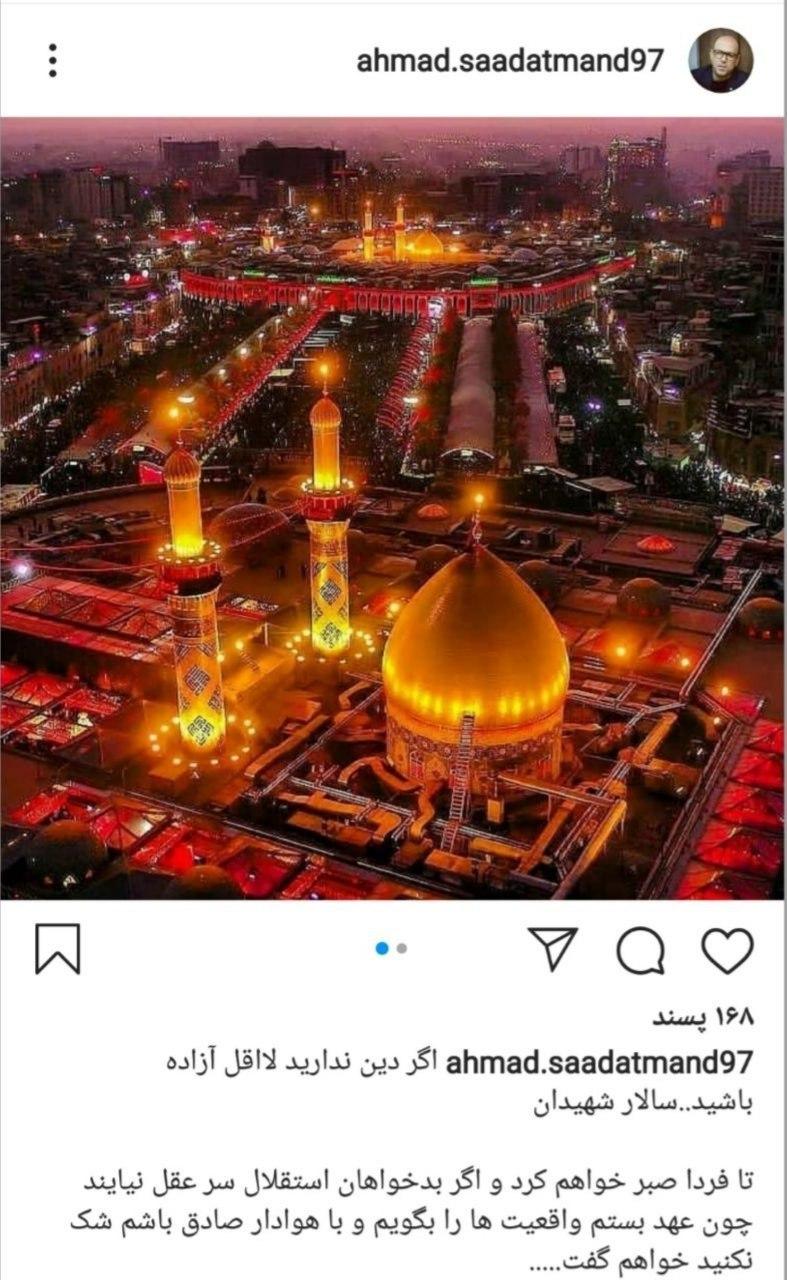Viewport: 787px width, 1280px height.
Task: Save the post with the bookmark ribbon icon
Action: coord(59,947)
